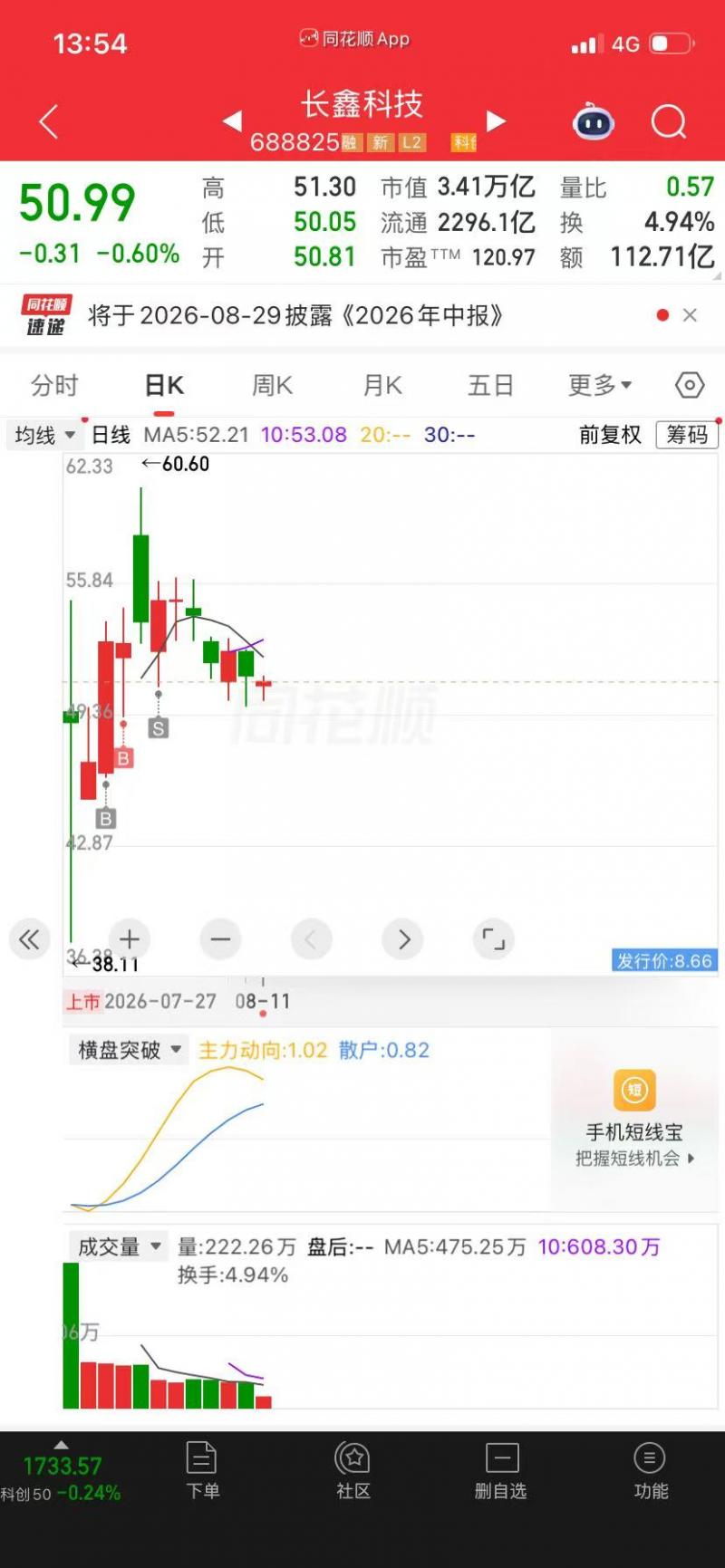This screenshot has width=725, height=1568.
Task: Open the 社区 community tab
Action: pos(353,1471)
